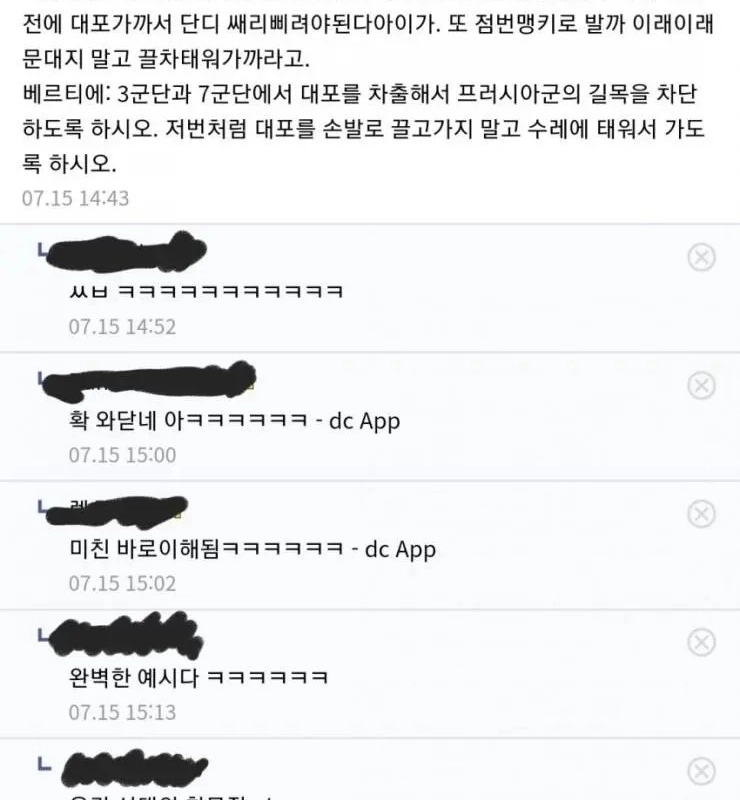Tap the X icon on the 14:52 reply

pyautogui.click(x=702, y=258)
